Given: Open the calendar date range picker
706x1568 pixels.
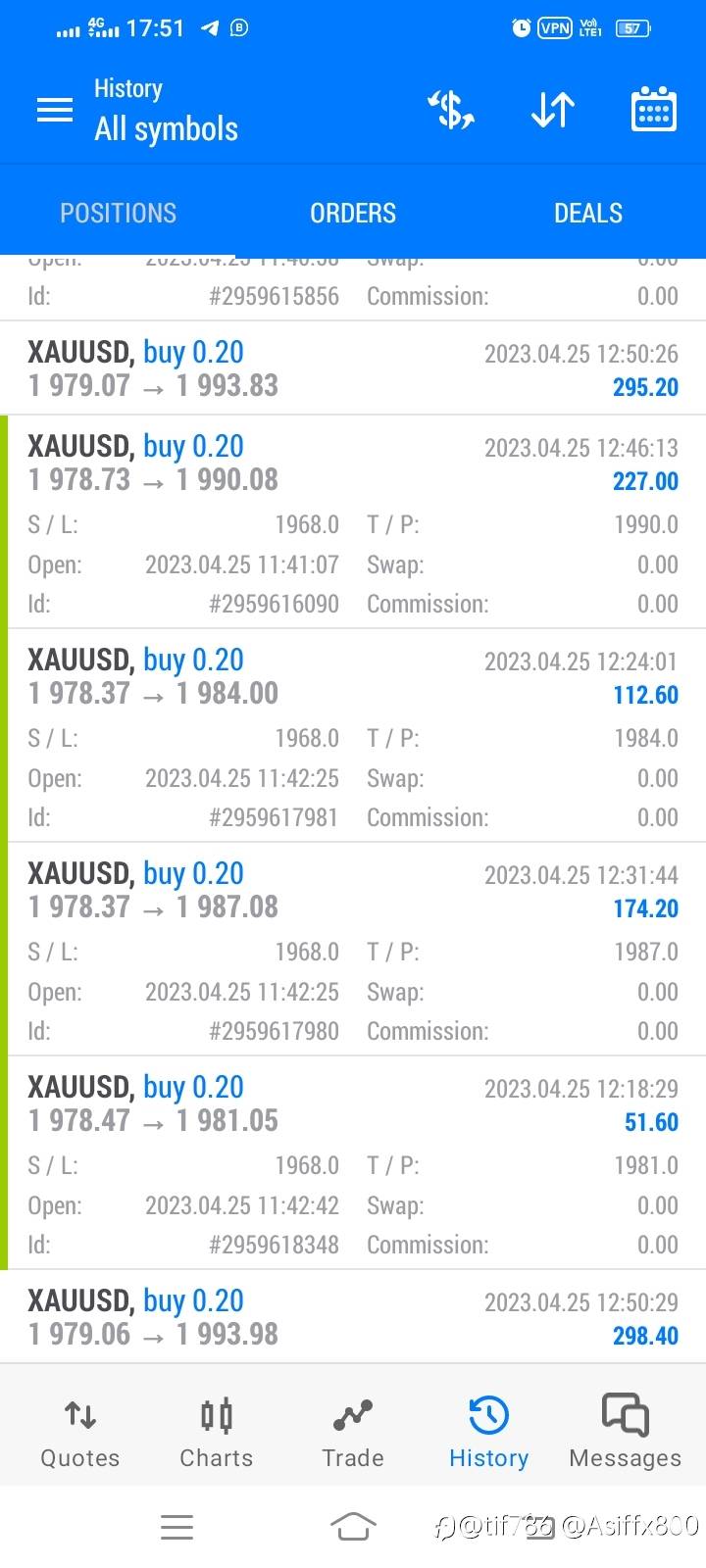Looking at the screenshot, I should (654, 109).
